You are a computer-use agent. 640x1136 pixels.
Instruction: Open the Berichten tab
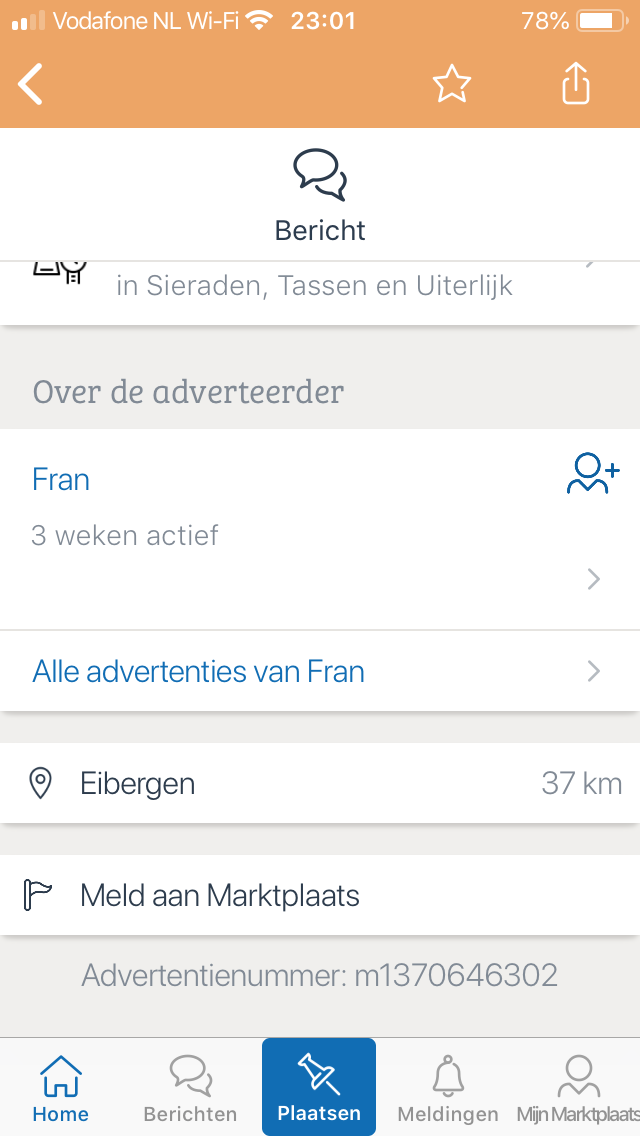190,1087
